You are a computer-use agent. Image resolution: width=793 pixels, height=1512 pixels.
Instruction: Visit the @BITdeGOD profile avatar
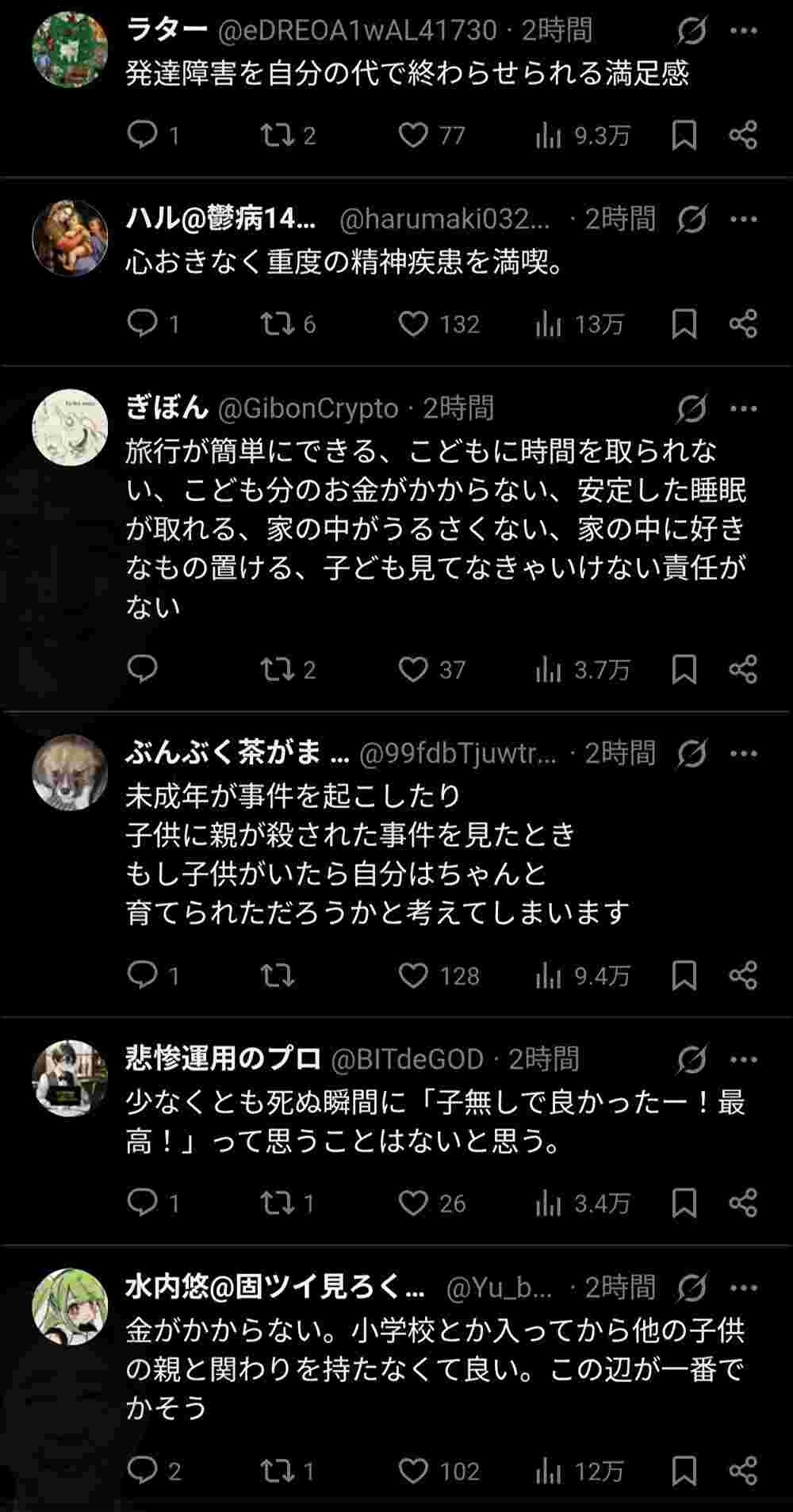pyautogui.click(x=70, y=1078)
